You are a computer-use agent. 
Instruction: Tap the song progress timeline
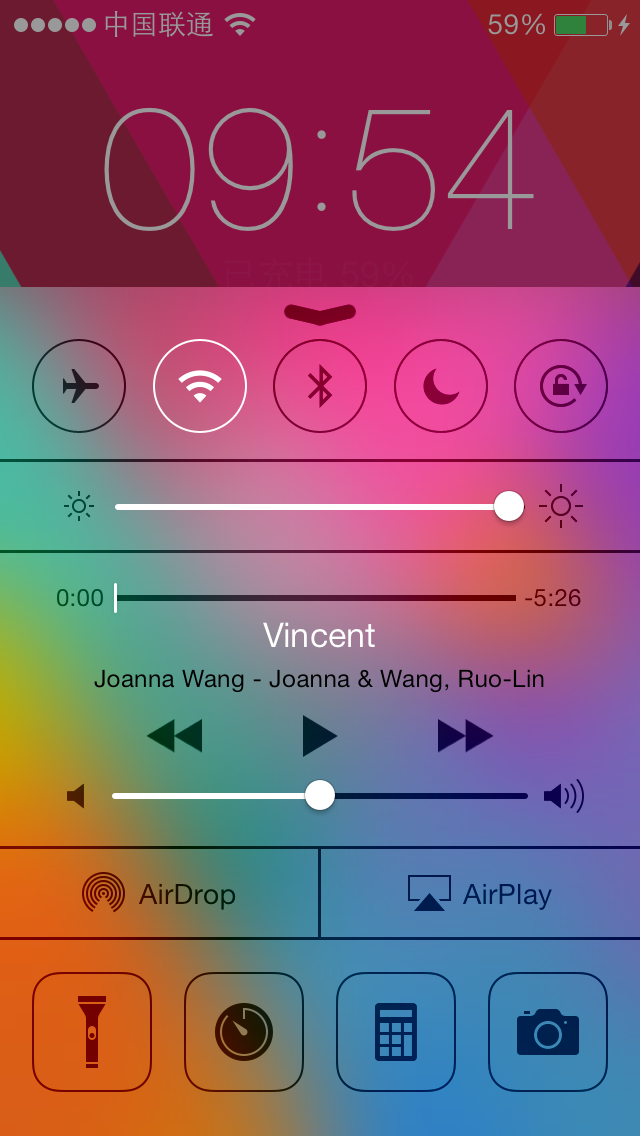(x=316, y=598)
